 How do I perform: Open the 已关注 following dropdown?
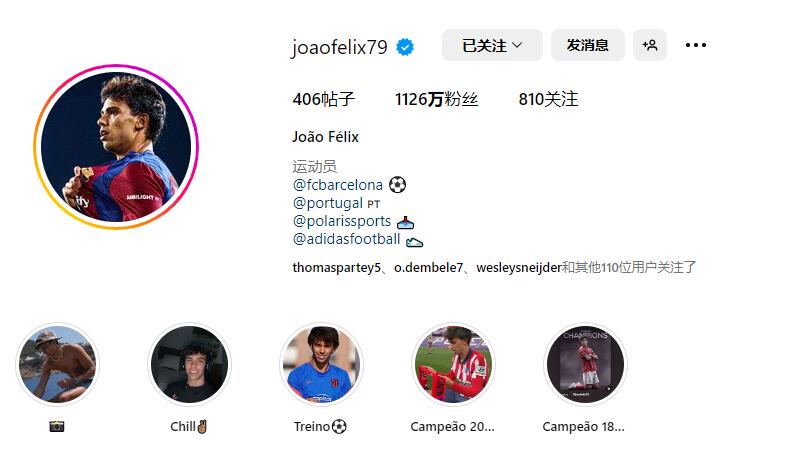coord(492,45)
